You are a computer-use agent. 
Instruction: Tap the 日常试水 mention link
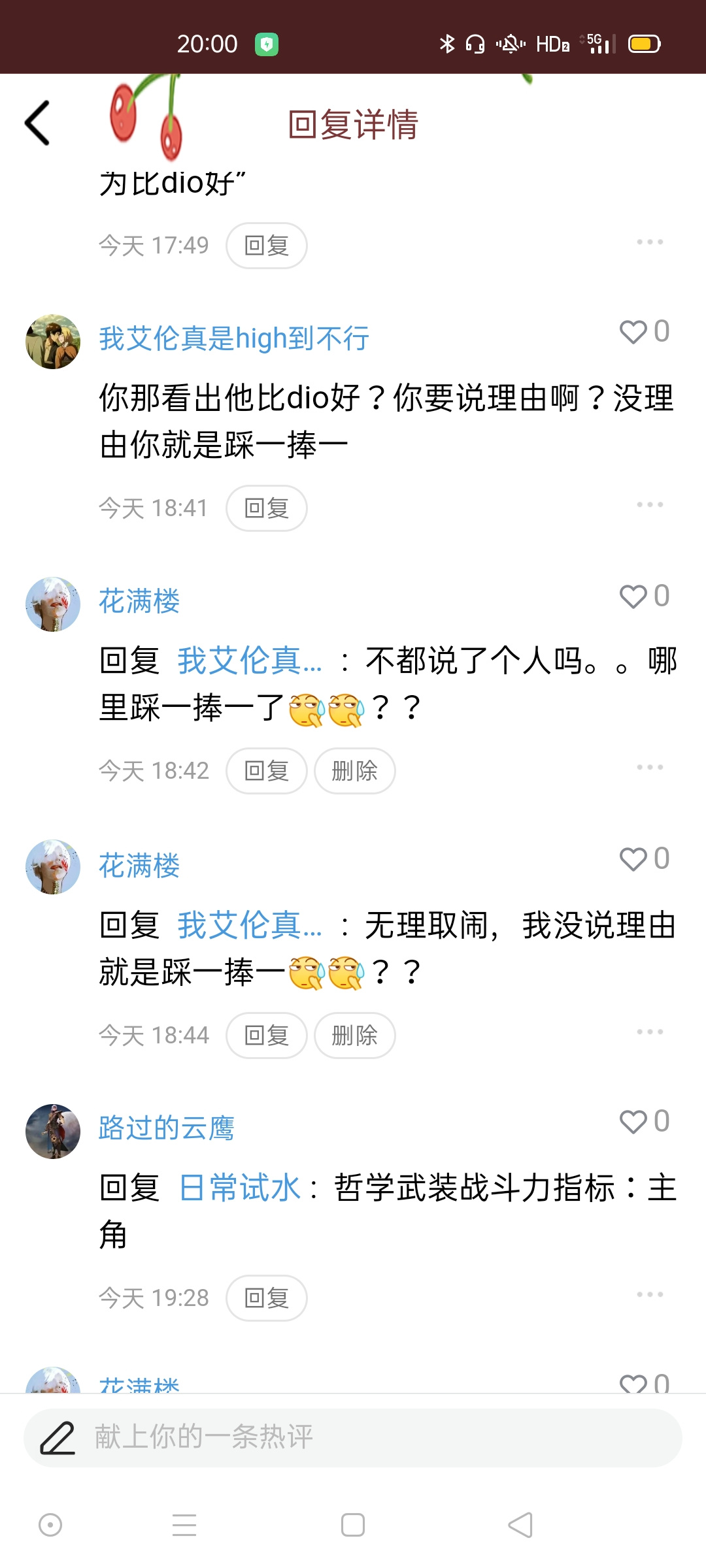[x=239, y=1188]
